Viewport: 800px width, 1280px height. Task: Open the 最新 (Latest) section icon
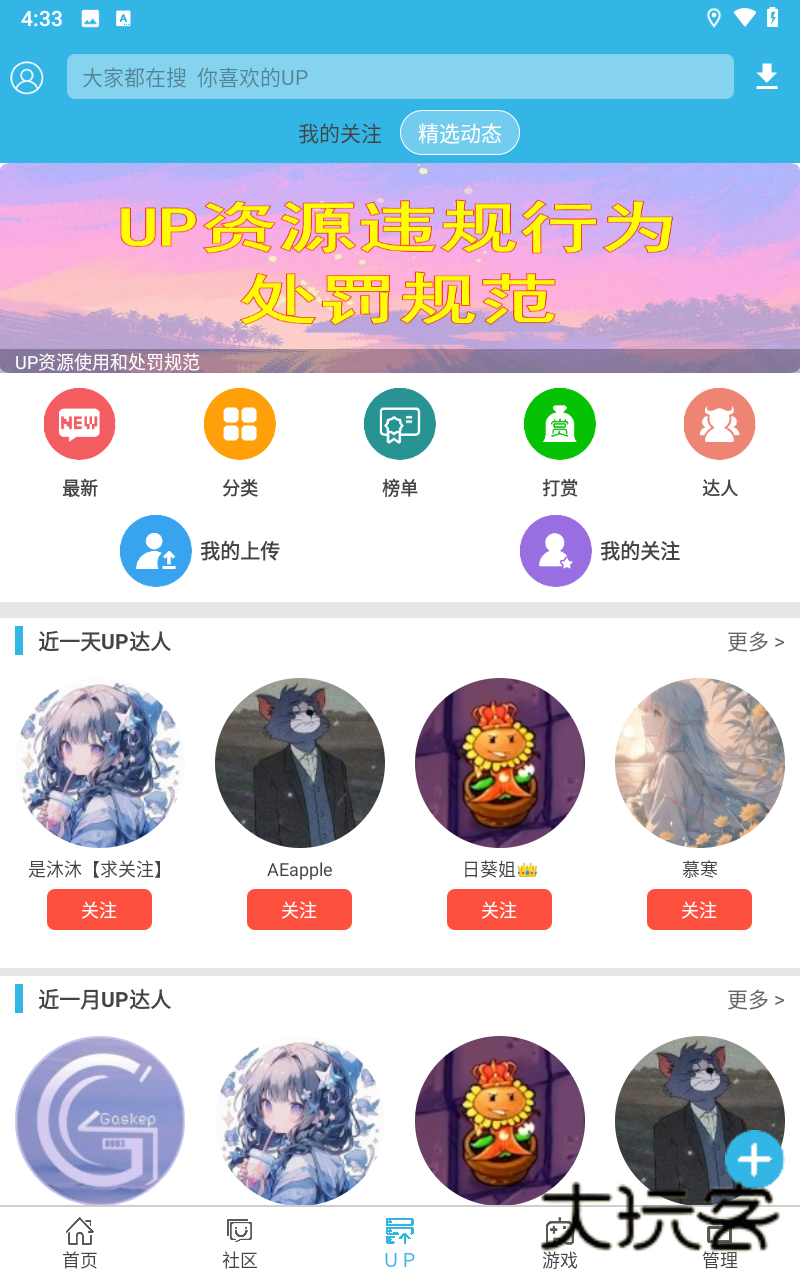pyautogui.click(x=80, y=423)
